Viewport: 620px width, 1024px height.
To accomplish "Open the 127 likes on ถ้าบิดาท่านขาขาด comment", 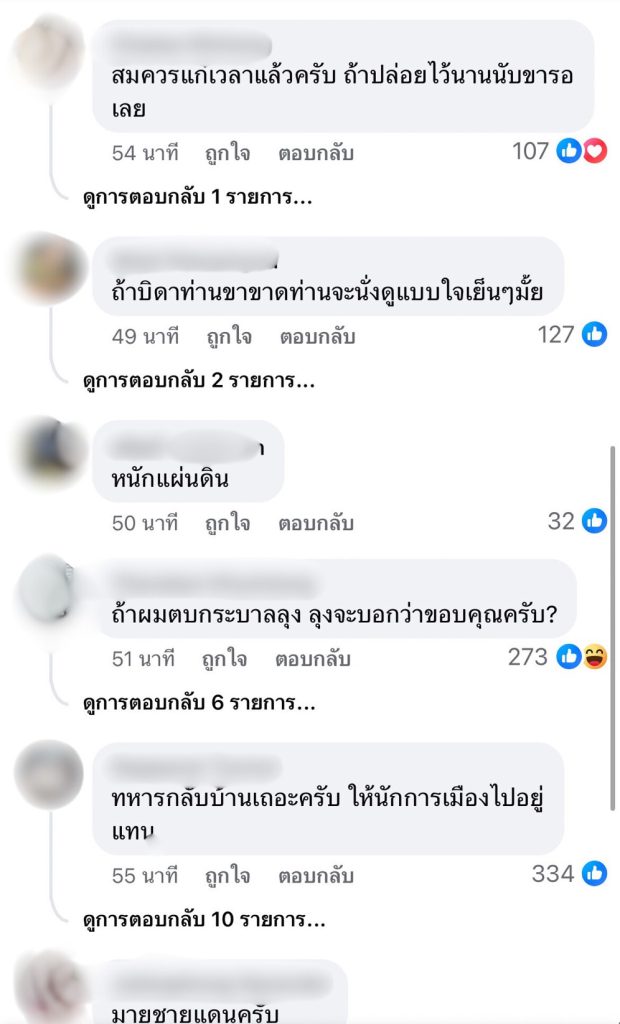I will coord(572,334).
